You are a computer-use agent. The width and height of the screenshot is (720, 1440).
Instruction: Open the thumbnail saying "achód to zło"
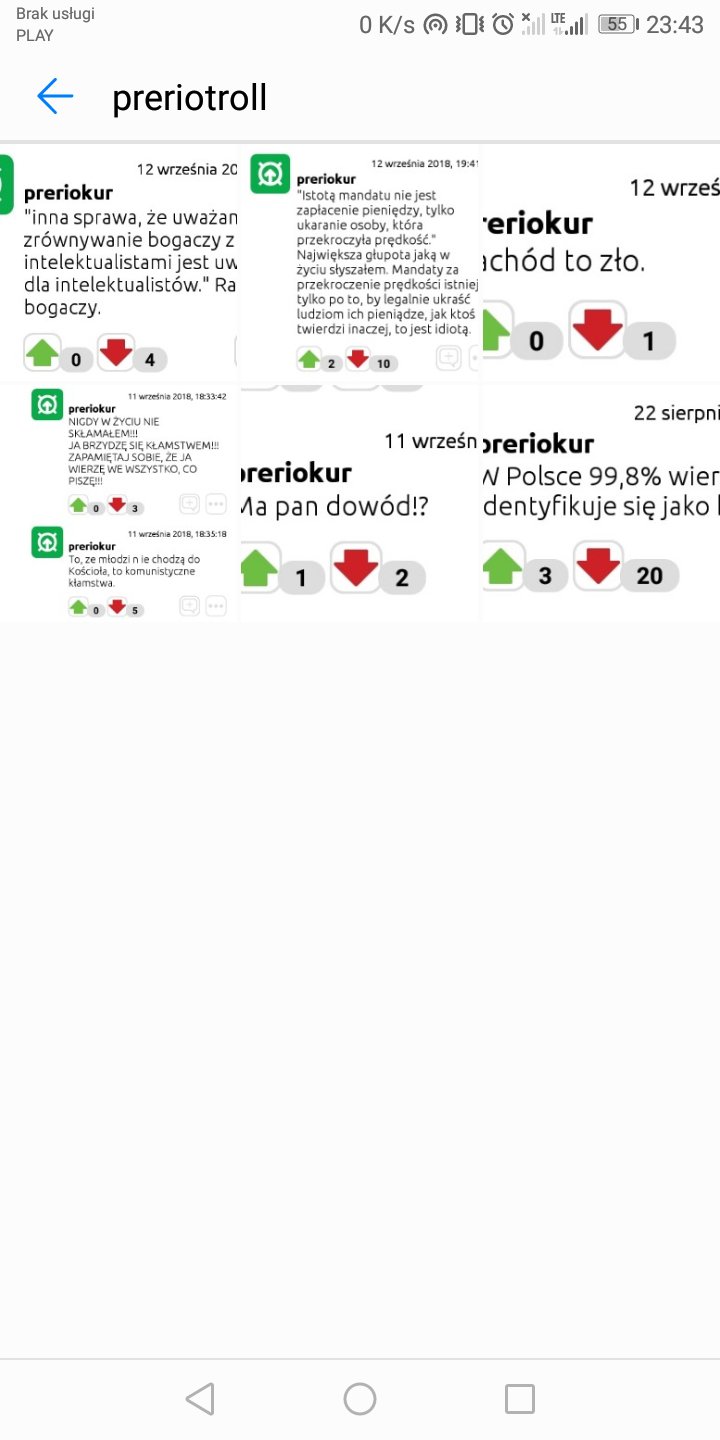coord(600,262)
